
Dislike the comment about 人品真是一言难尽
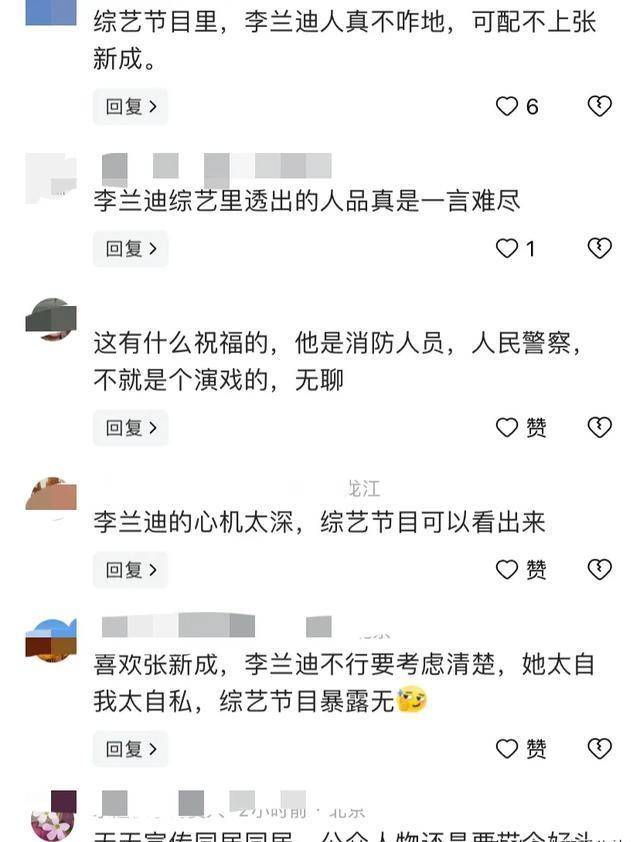(x=599, y=249)
